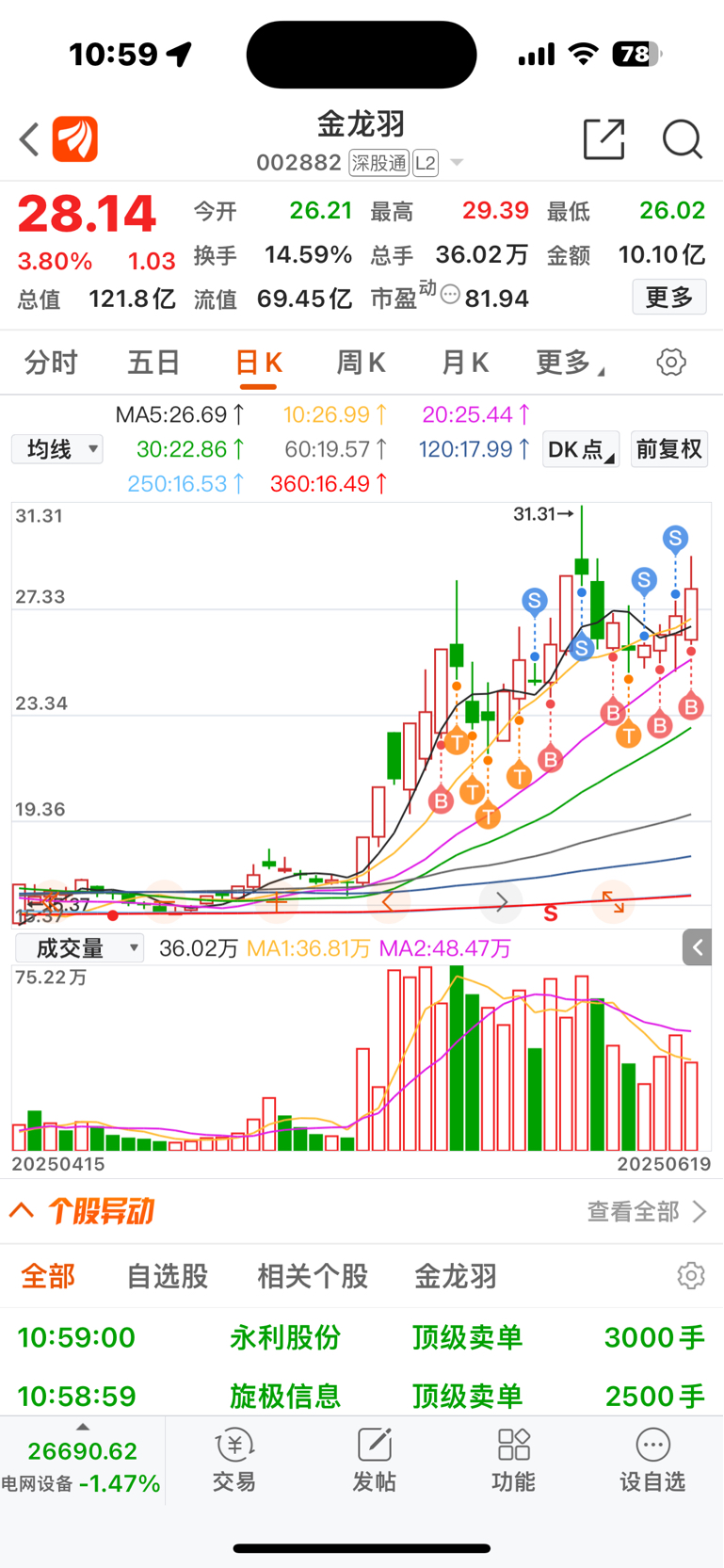This screenshot has width=724, height=1568.
Task: Select the 周K chart tab
Action: (x=362, y=362)
